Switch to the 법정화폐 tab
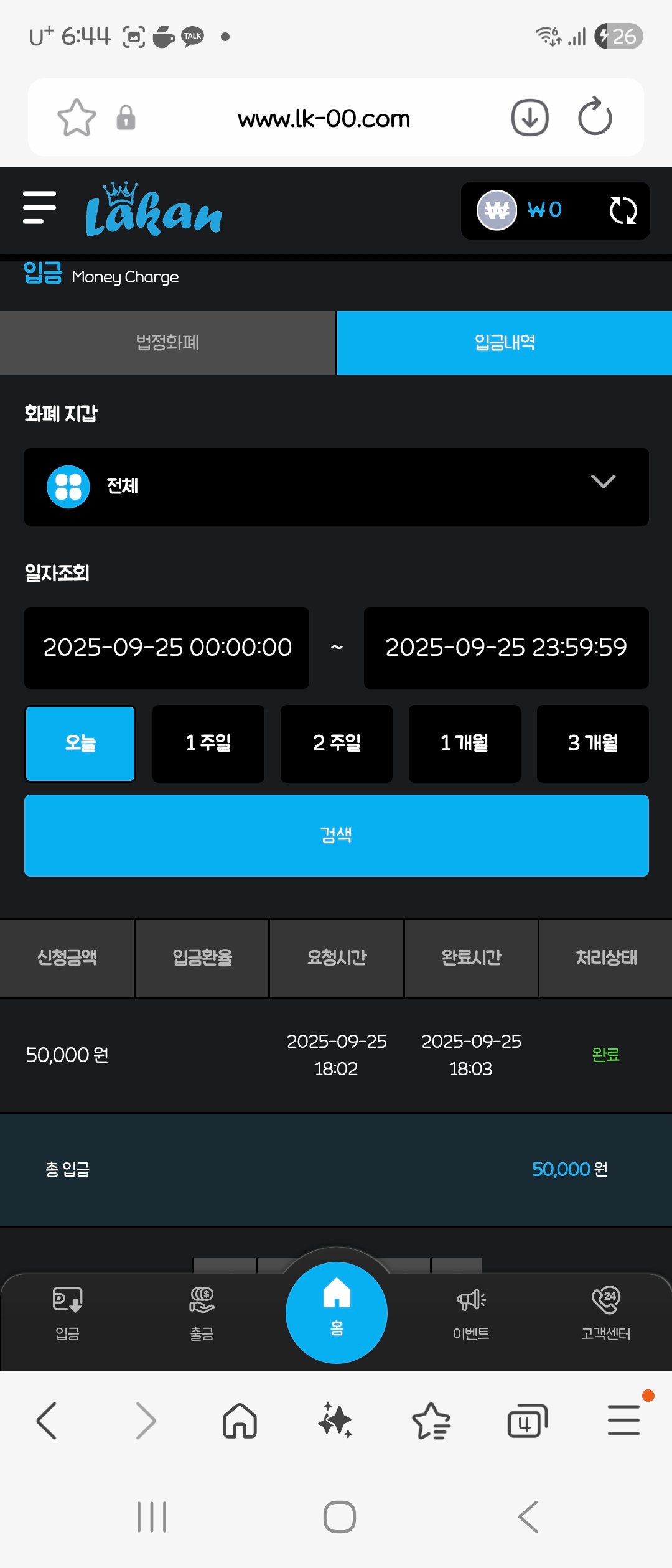 167,343
